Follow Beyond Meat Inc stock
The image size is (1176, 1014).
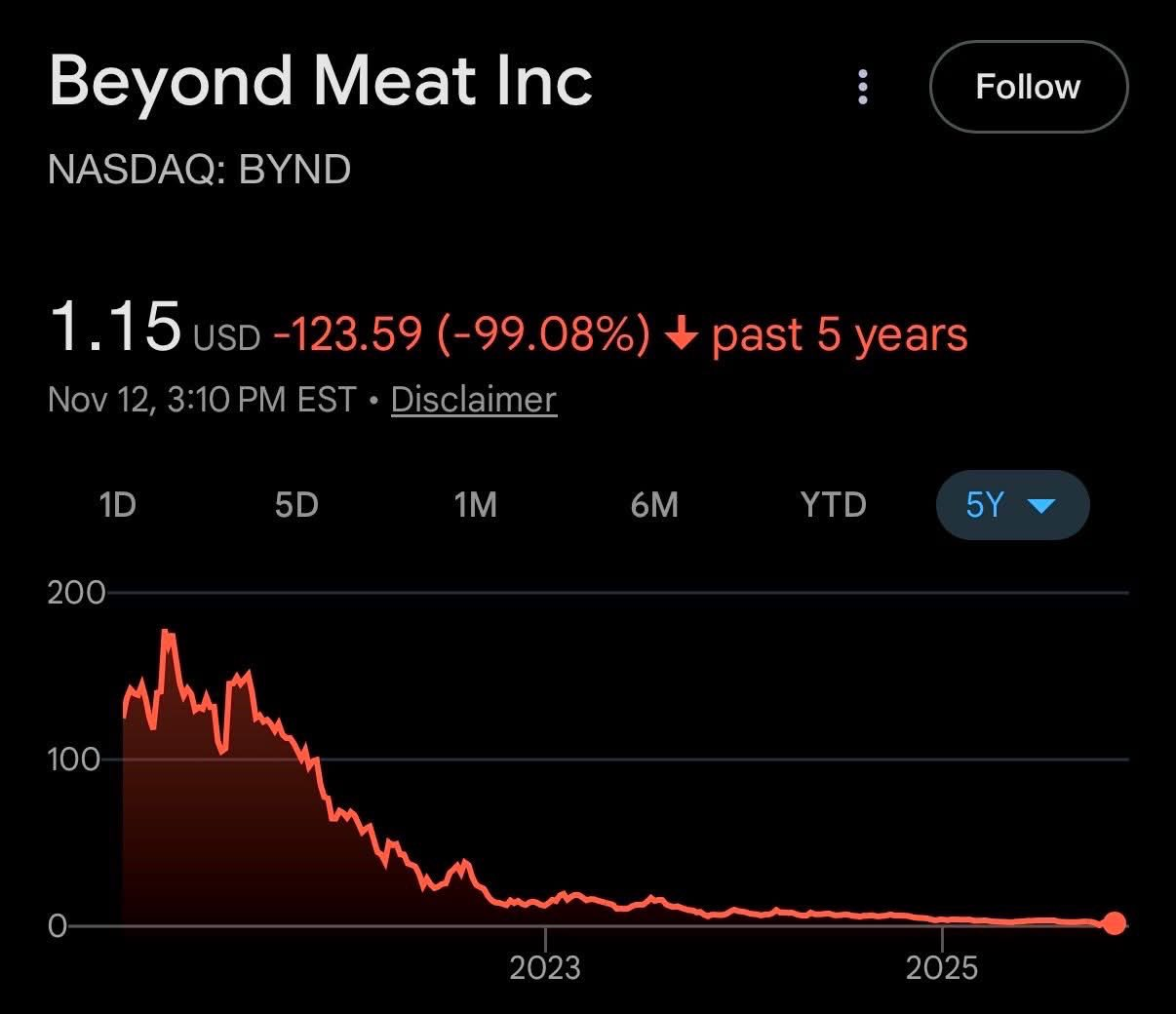1028,87
